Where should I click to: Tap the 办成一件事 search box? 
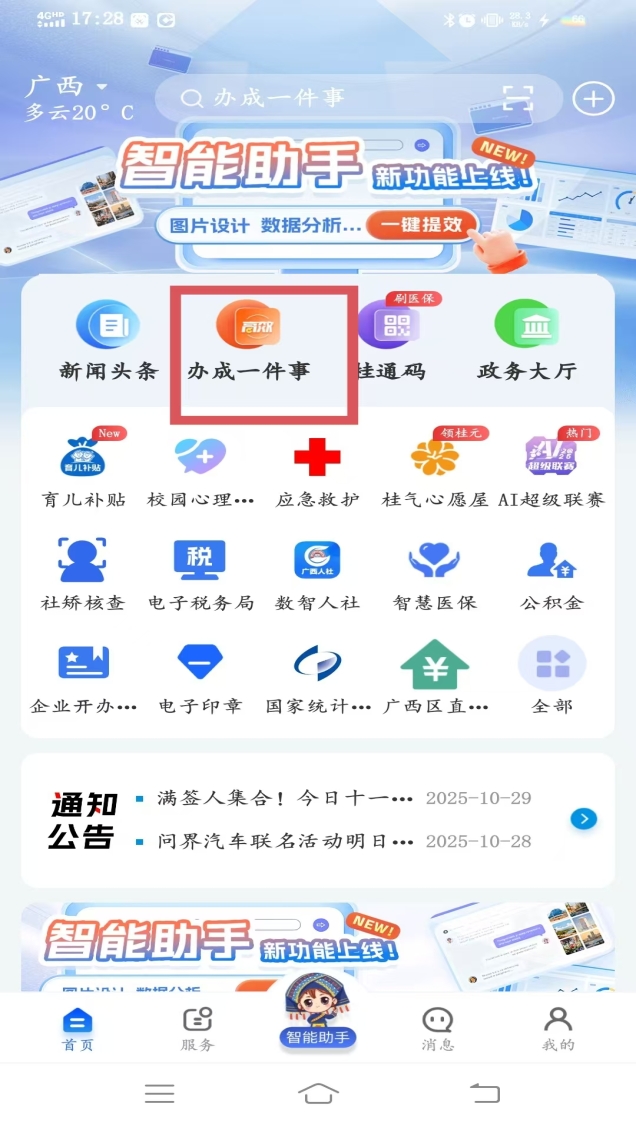pos(330,98)
